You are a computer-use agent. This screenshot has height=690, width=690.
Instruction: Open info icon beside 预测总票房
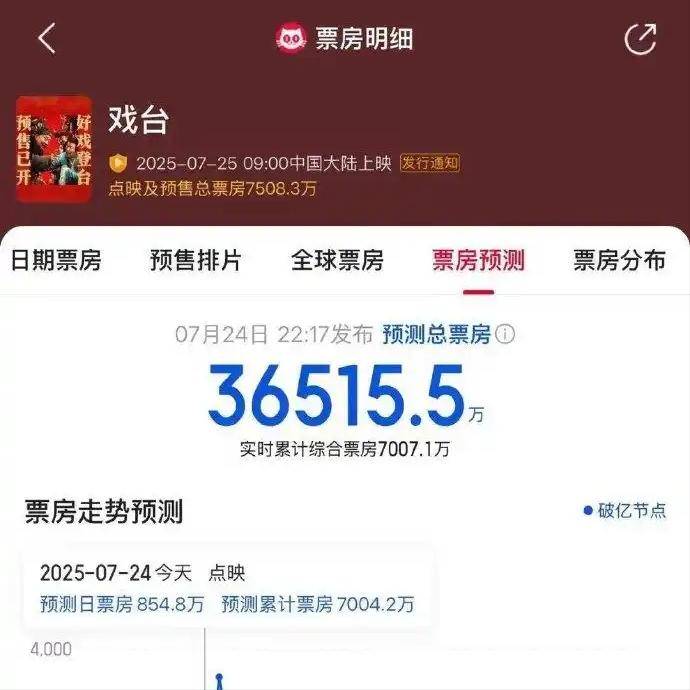[506, 335]
